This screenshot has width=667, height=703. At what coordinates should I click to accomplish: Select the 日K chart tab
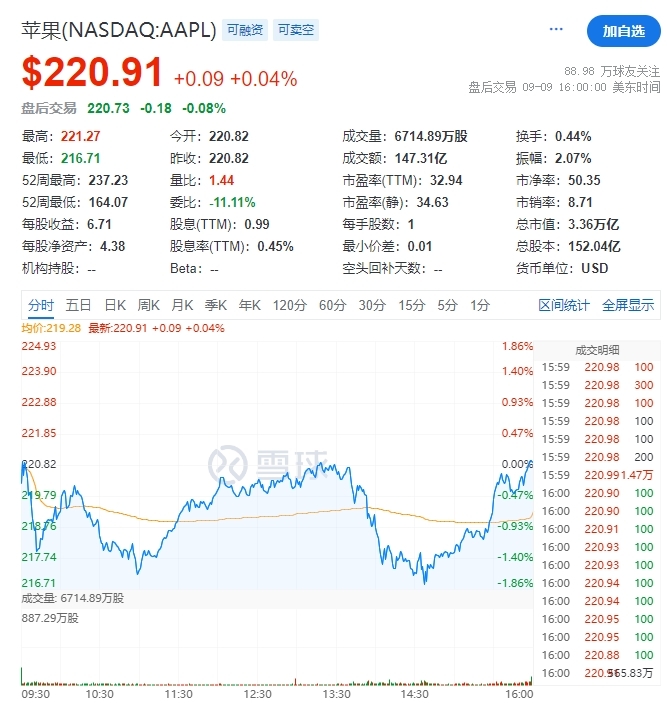[x=115, y=305]
